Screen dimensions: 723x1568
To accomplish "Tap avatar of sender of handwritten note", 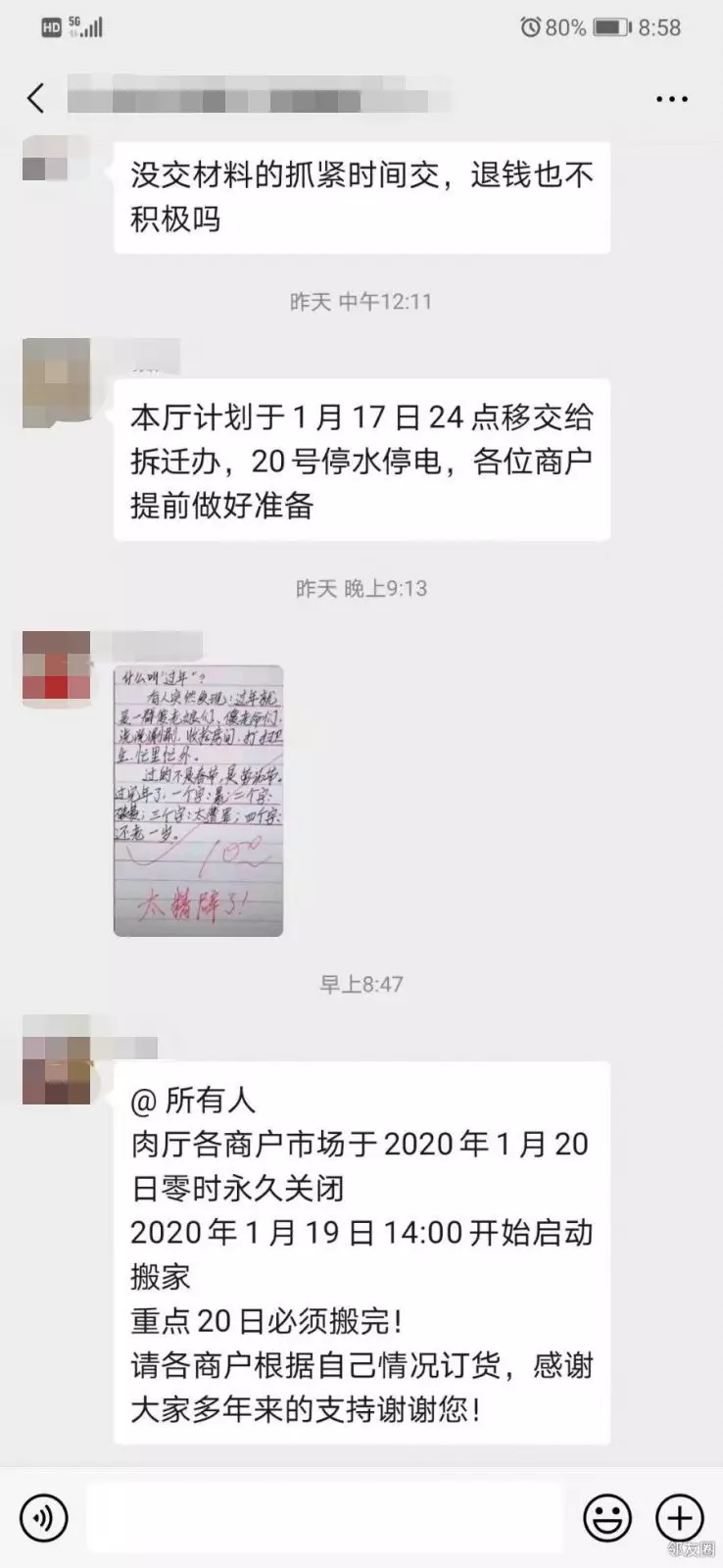I will 57,669.
